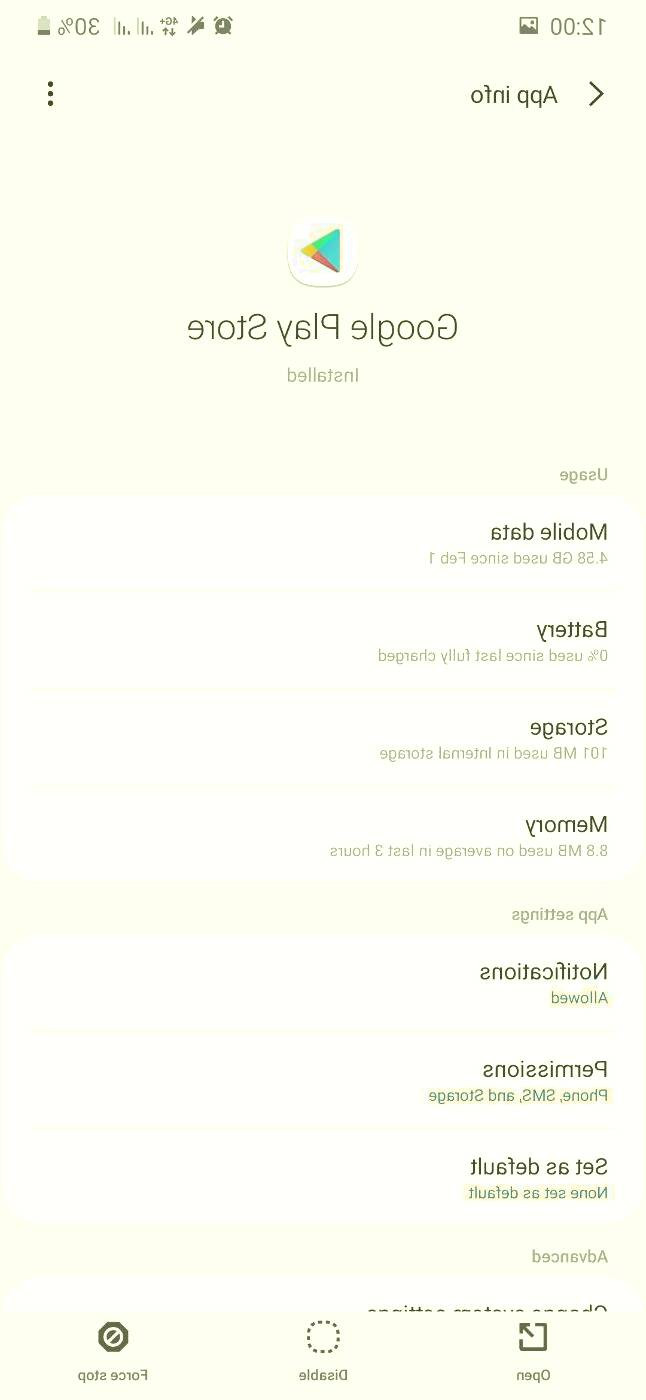Disable the Google Play Store app
646x1400 pixels.
click(x=323, y=1349)
